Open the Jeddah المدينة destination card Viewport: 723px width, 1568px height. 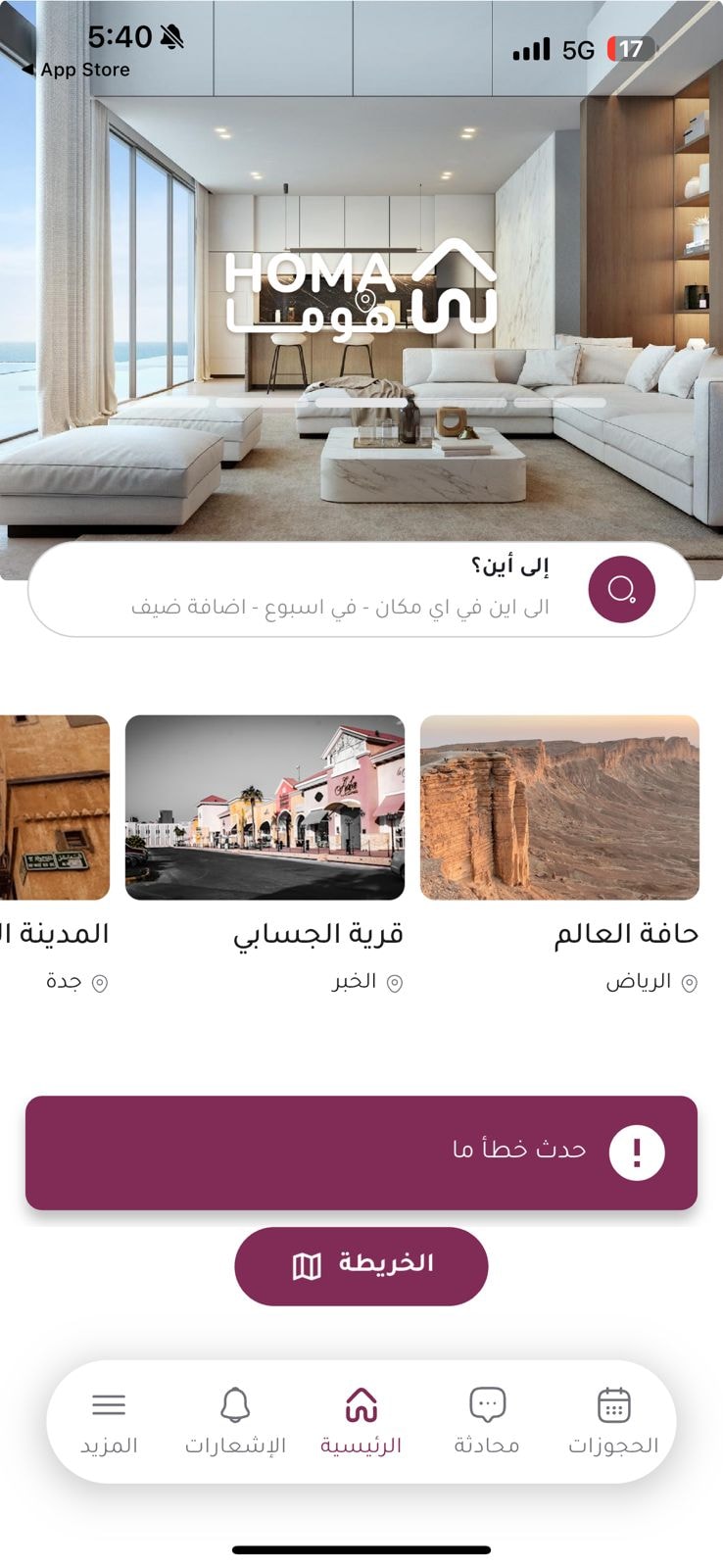tap(55, 855)
